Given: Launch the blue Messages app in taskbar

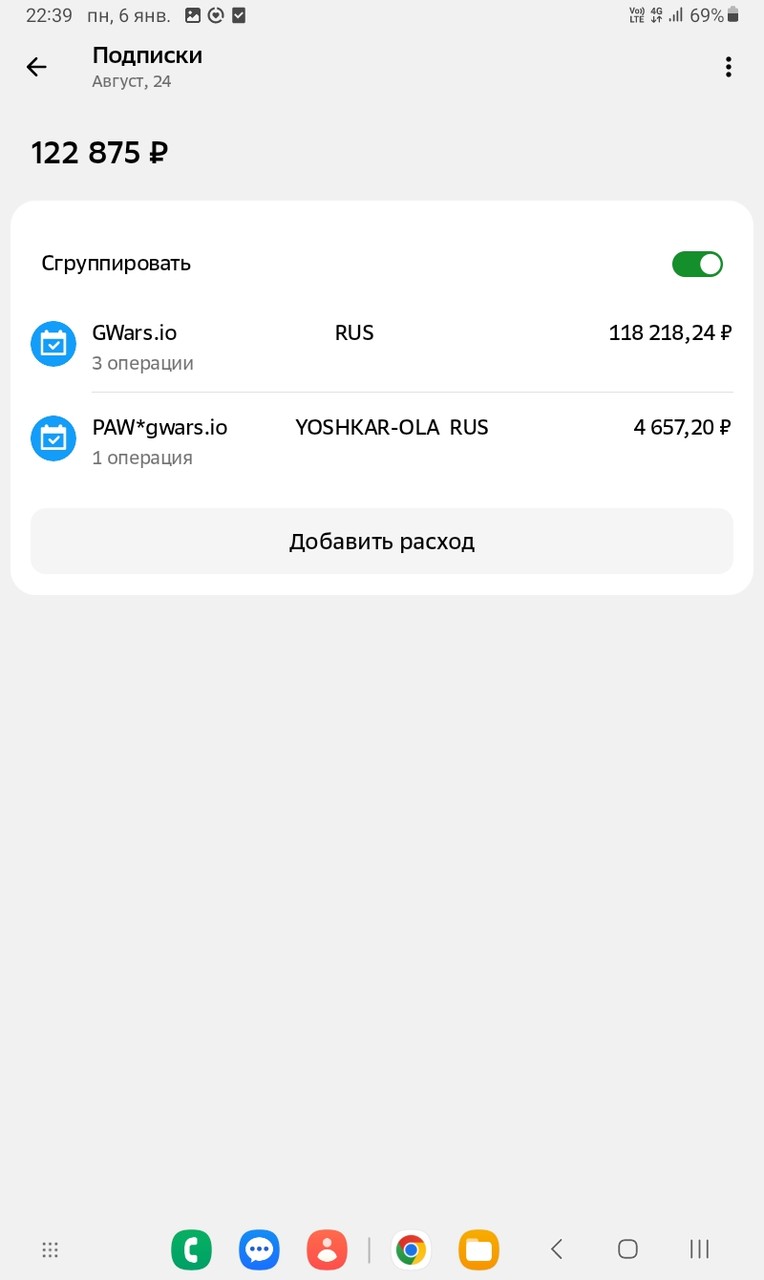Looking at the screenshot, I should [259, 1249].
